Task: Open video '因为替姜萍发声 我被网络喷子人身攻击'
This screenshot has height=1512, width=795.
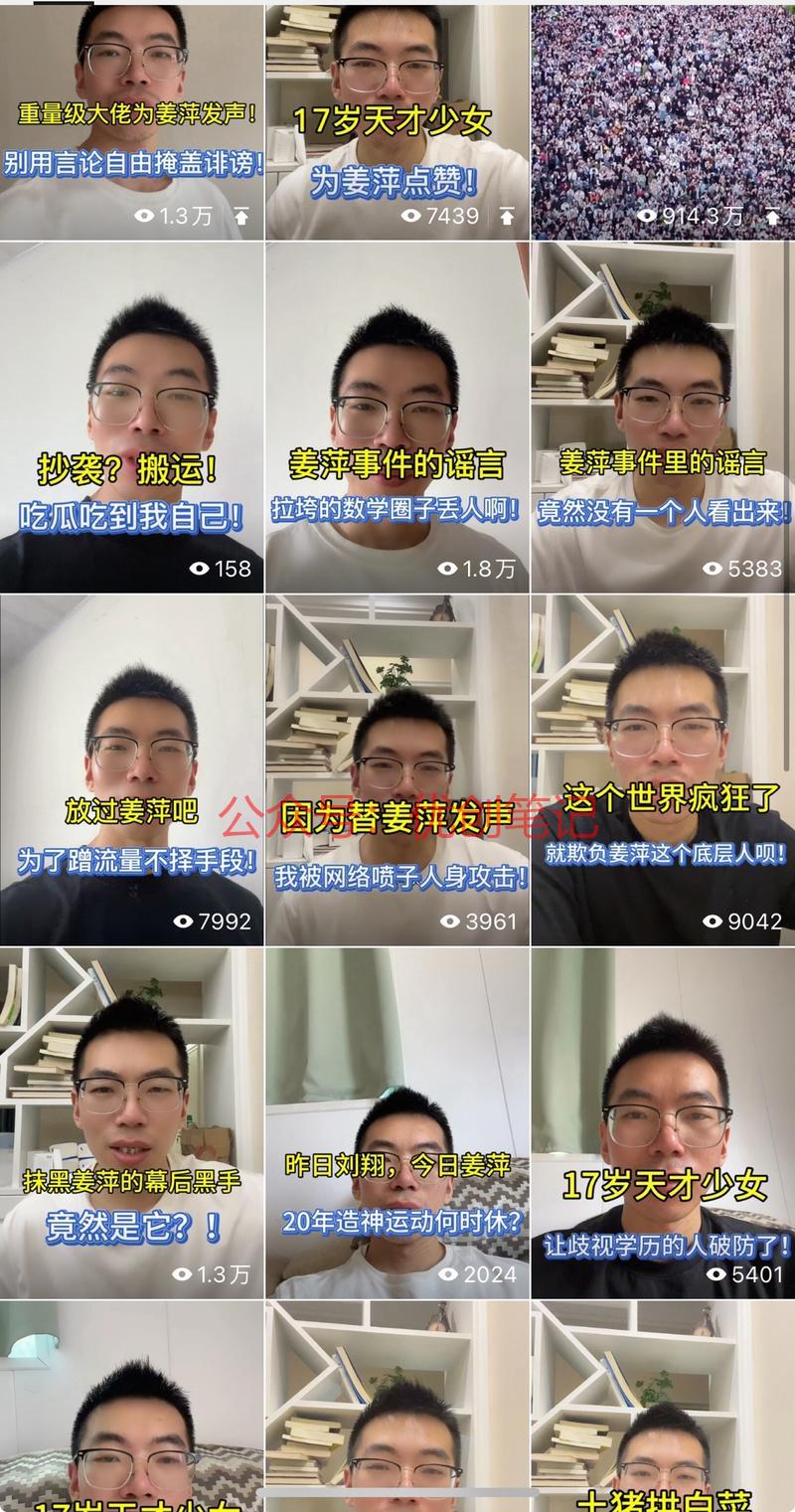Action: point(397,770)
